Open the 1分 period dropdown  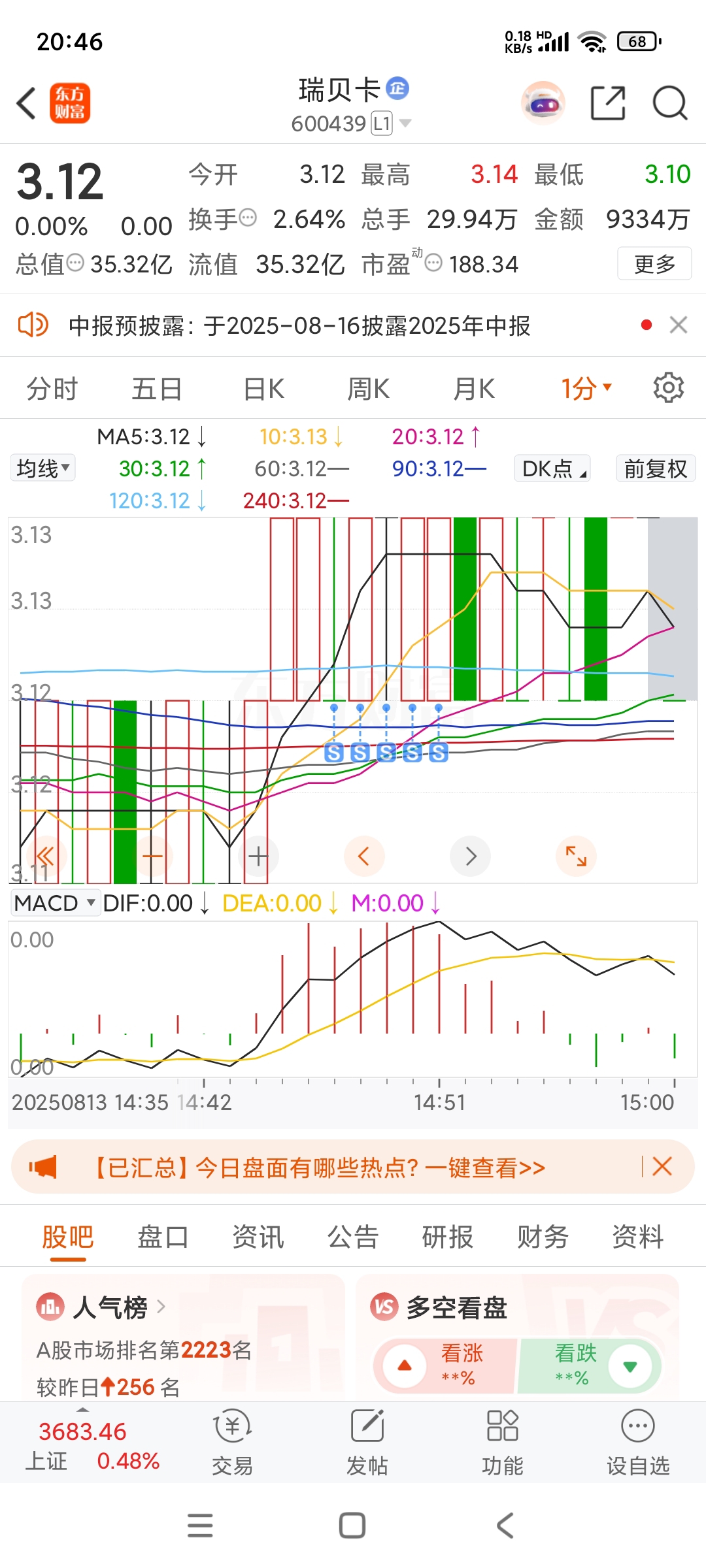(586, 389)
